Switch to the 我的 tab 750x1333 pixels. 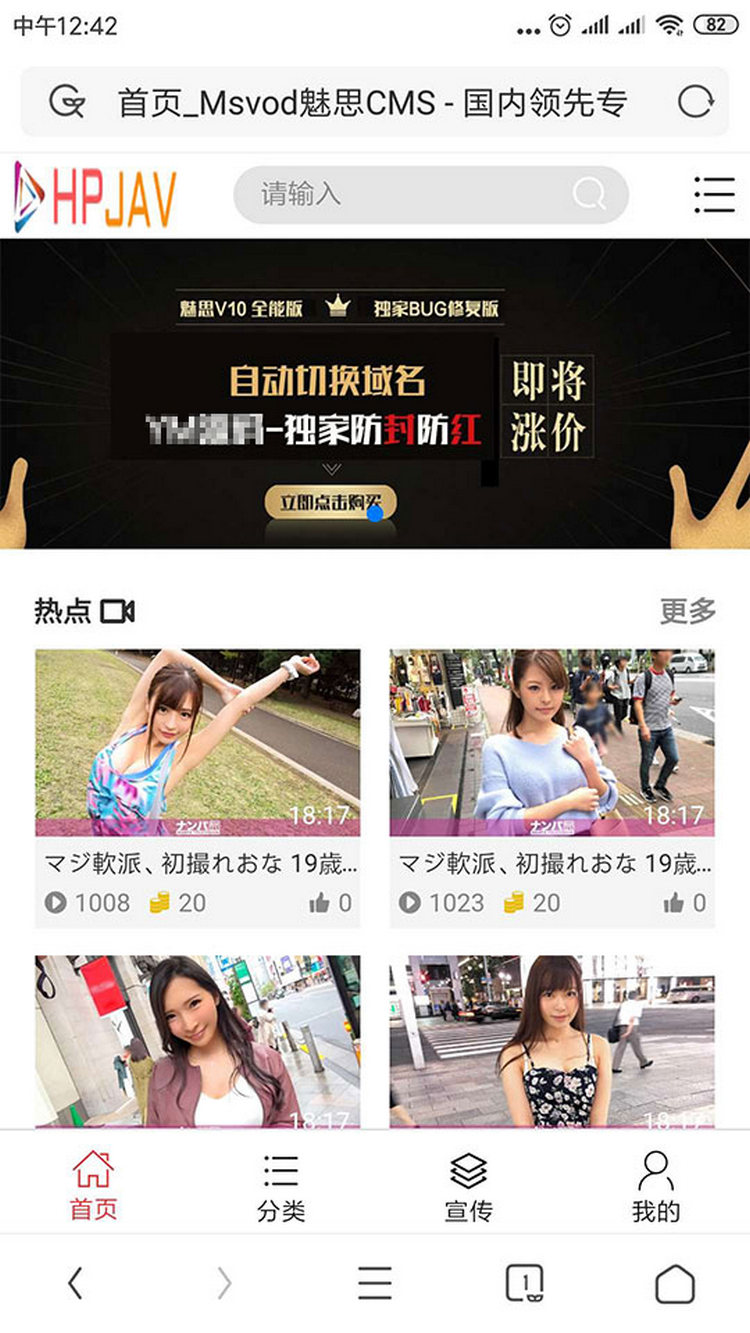click(656, 1185)
